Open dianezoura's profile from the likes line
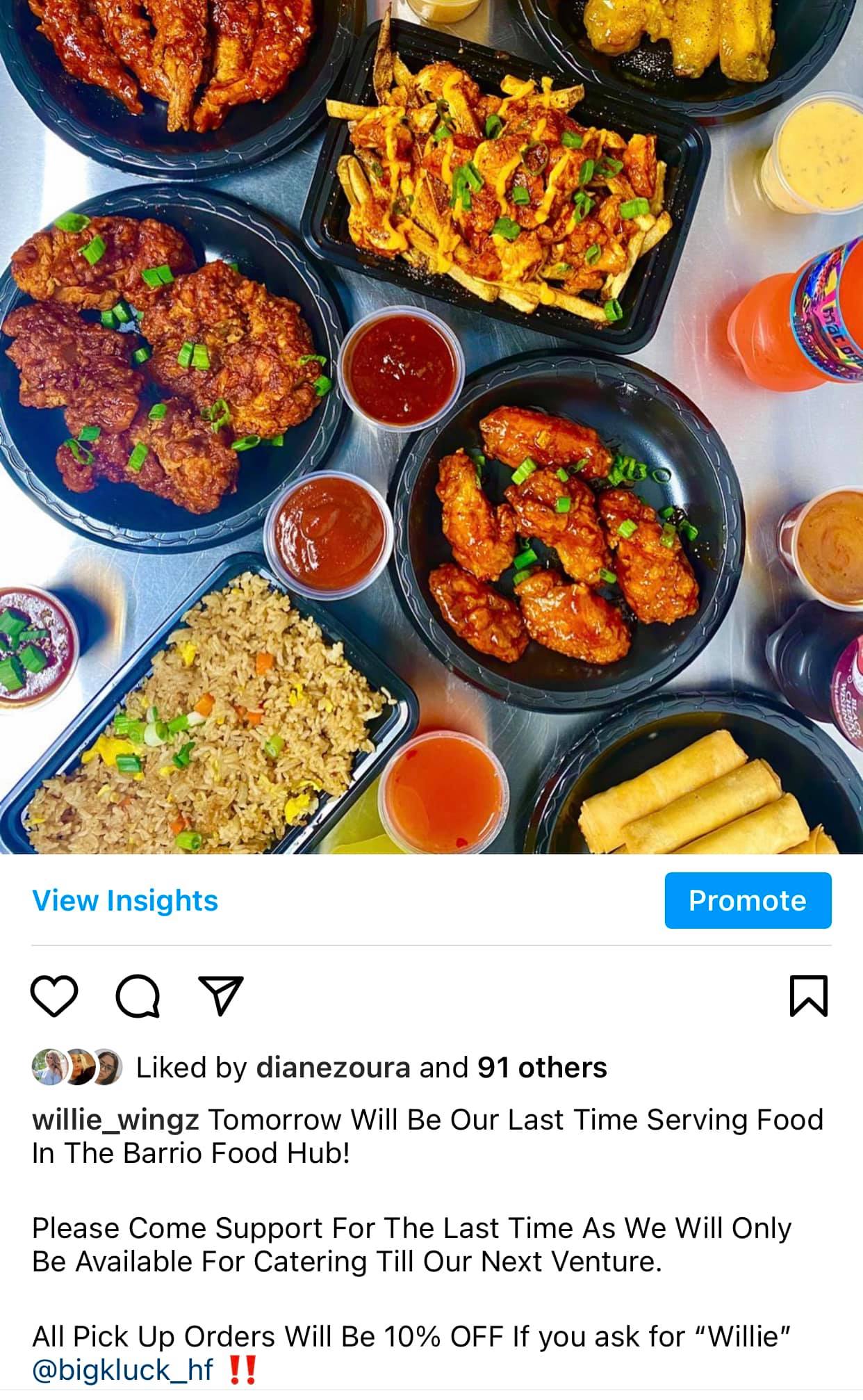863x1400 pixels. point(333,1067)
